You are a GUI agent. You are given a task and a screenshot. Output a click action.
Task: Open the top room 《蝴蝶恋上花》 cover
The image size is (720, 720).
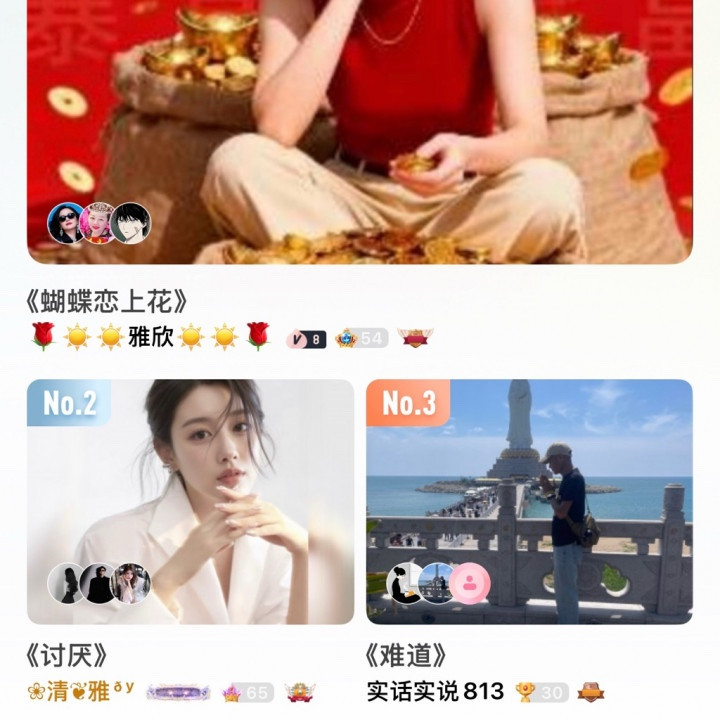[360, 132]
